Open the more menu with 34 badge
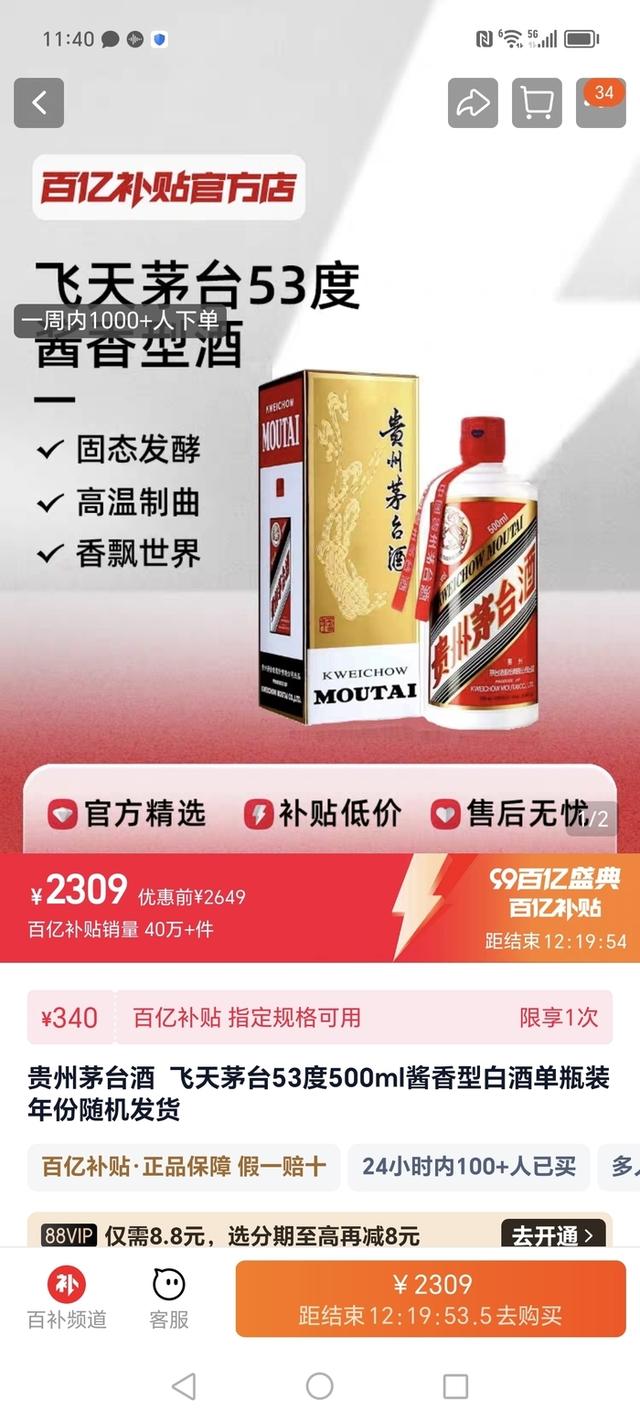The height and width of the screenshot is (1421, 640). (600, 103)
